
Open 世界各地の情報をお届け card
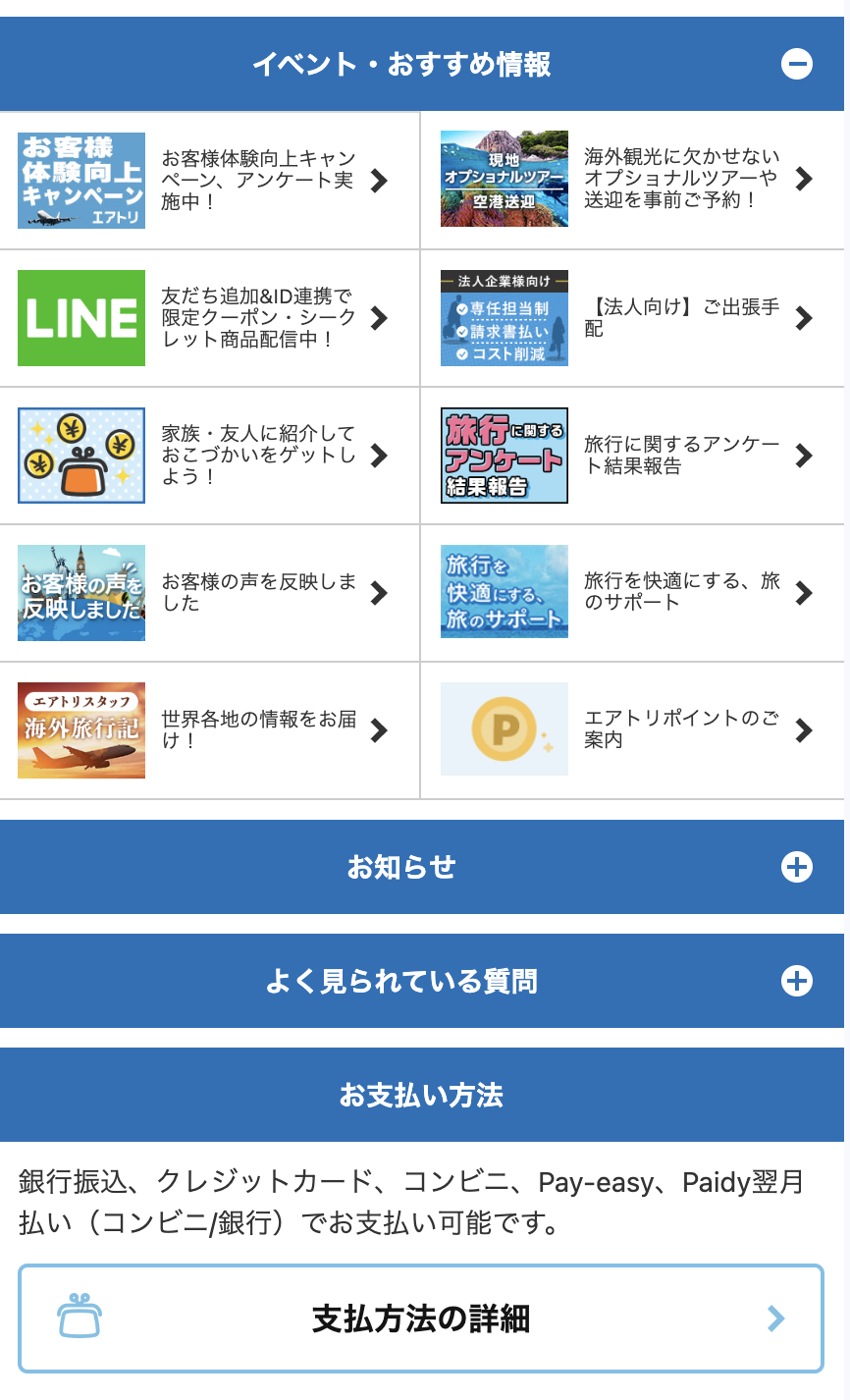[x=209, y=730]
